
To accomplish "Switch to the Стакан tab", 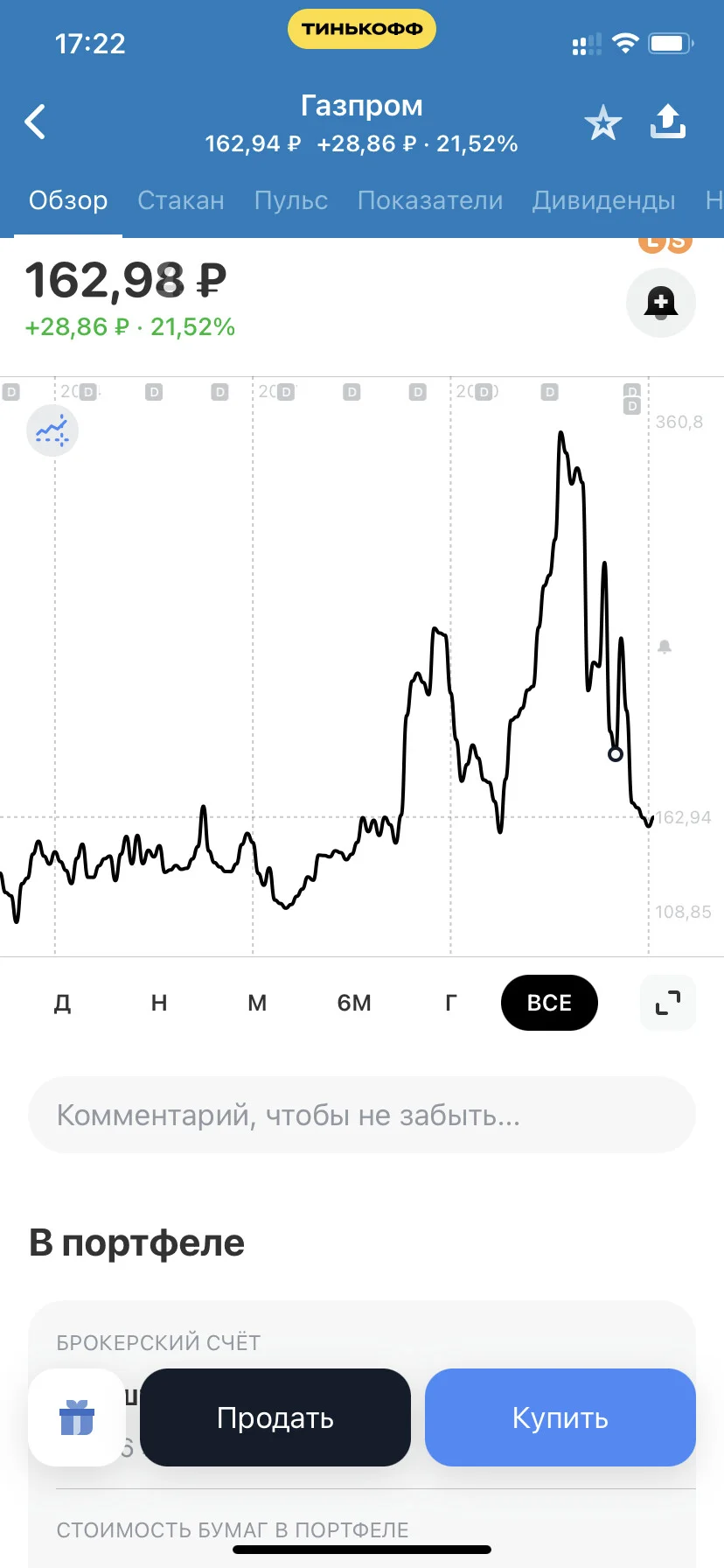I will click(x=181, y=200).
